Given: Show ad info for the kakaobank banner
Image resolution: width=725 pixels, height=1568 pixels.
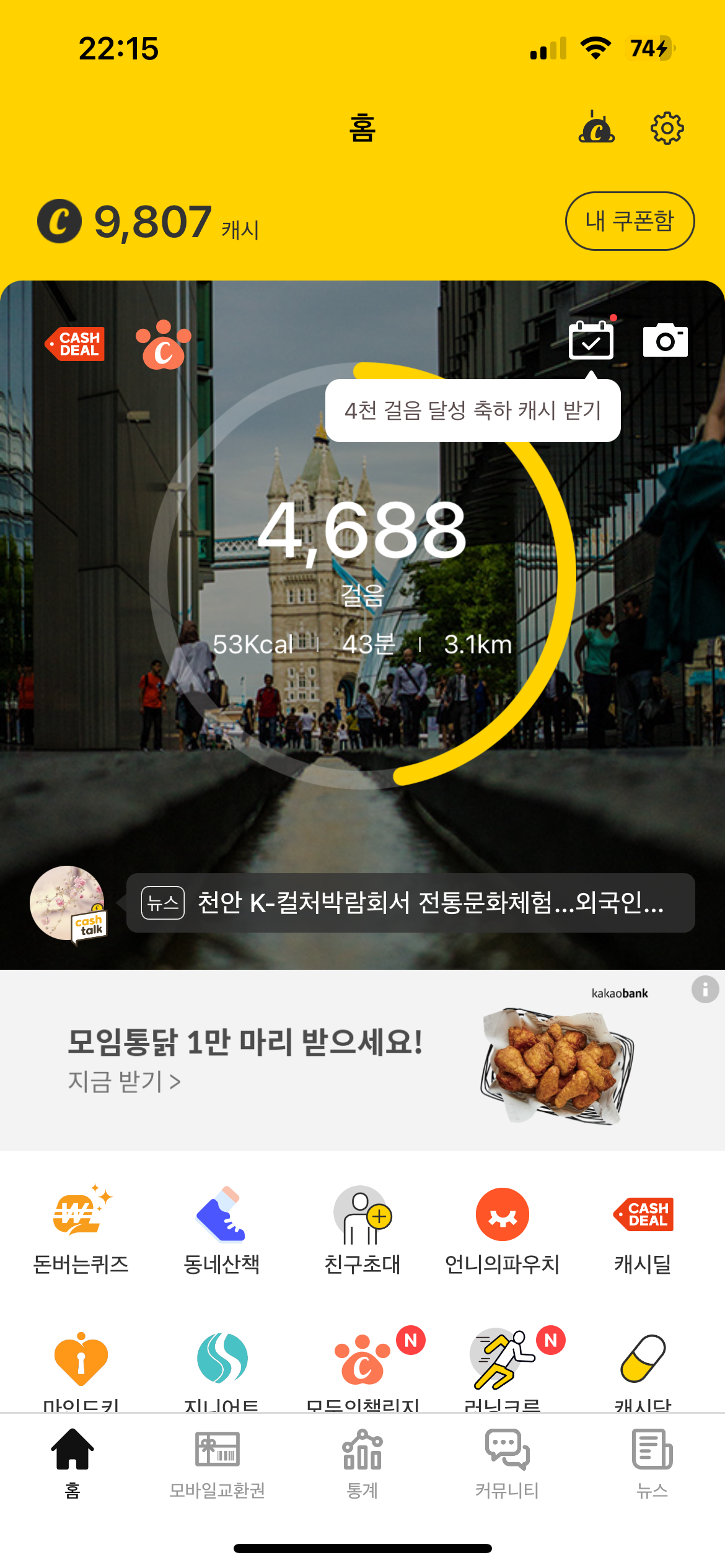Looking at the screenshot, I should click(x=705, y=989).
